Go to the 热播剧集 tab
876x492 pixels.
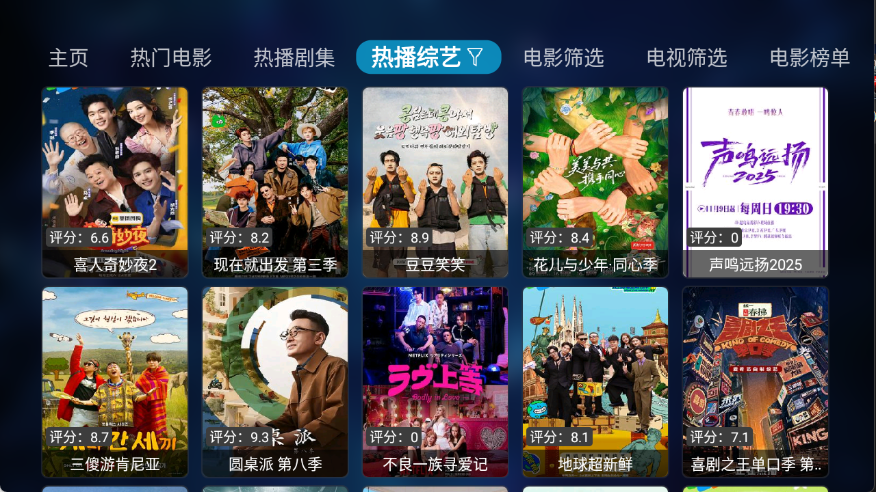pyautogui.click(x=294, y=58)
